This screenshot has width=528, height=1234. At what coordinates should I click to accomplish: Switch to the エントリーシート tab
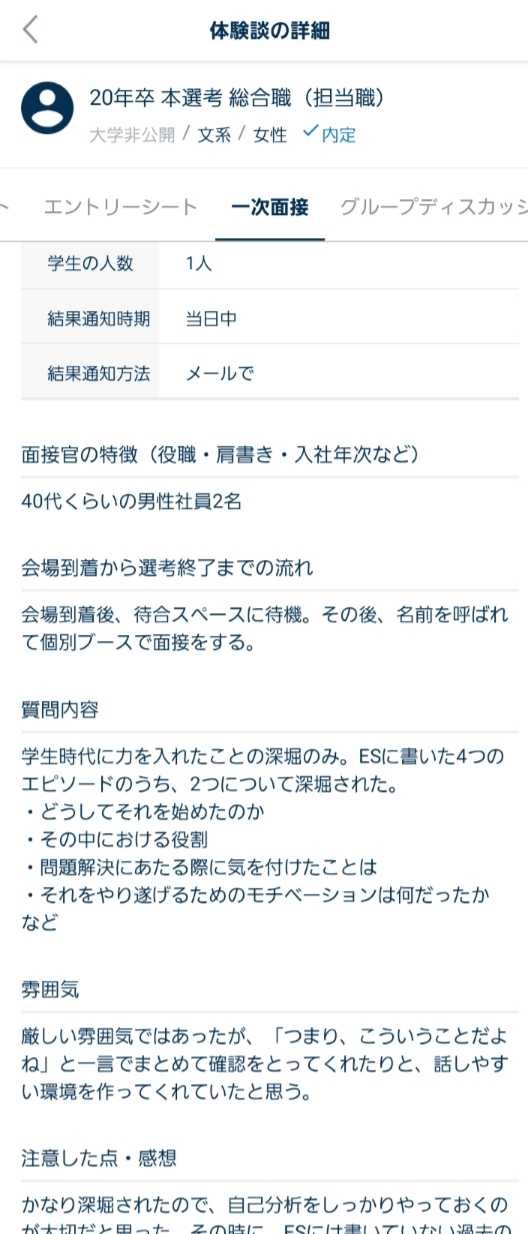click(121, 207)
